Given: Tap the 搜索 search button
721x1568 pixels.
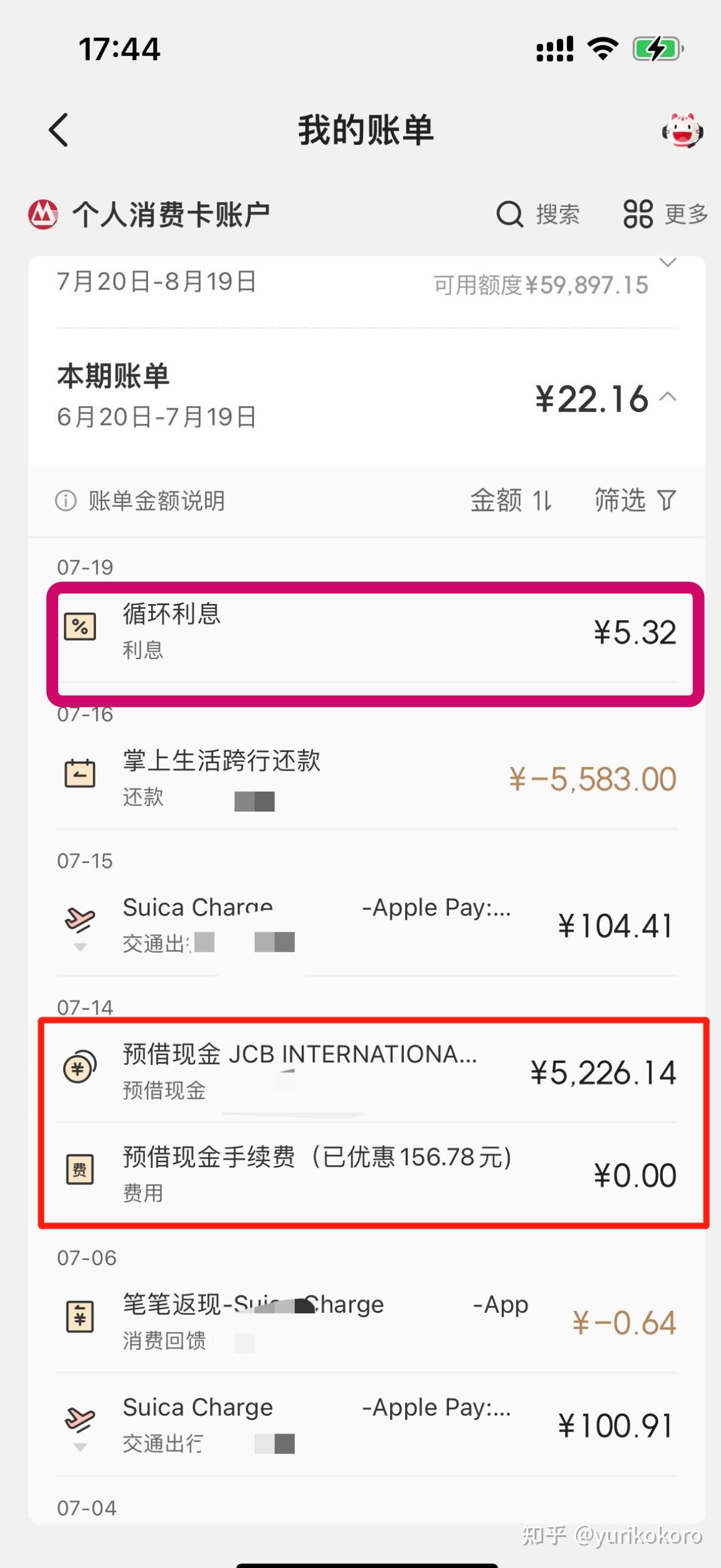Looking at the screenshot, I should coord(538,214).
